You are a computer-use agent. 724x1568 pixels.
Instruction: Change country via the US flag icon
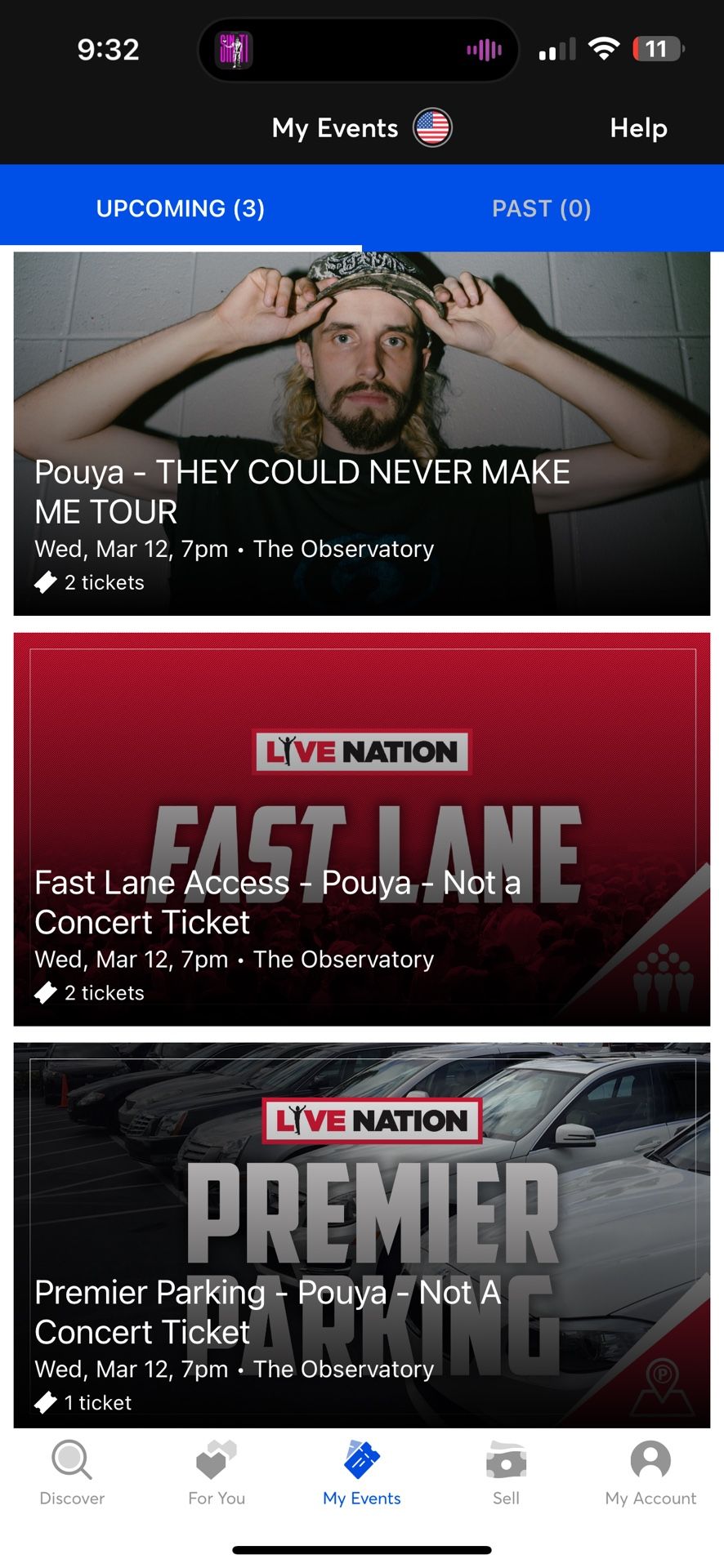coord(431,128)
